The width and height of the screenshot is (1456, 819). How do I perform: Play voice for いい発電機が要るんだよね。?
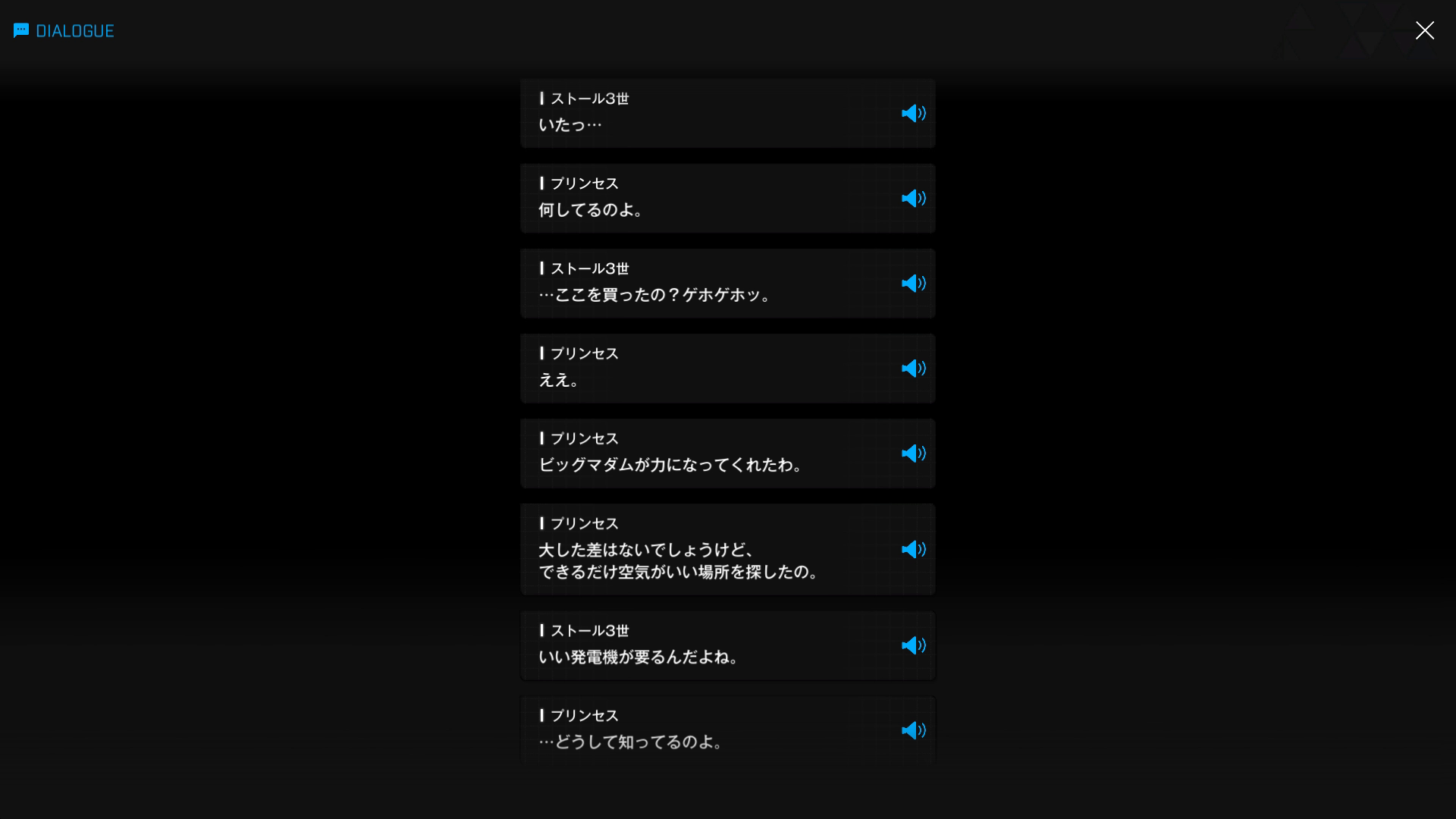coord(913,645)
